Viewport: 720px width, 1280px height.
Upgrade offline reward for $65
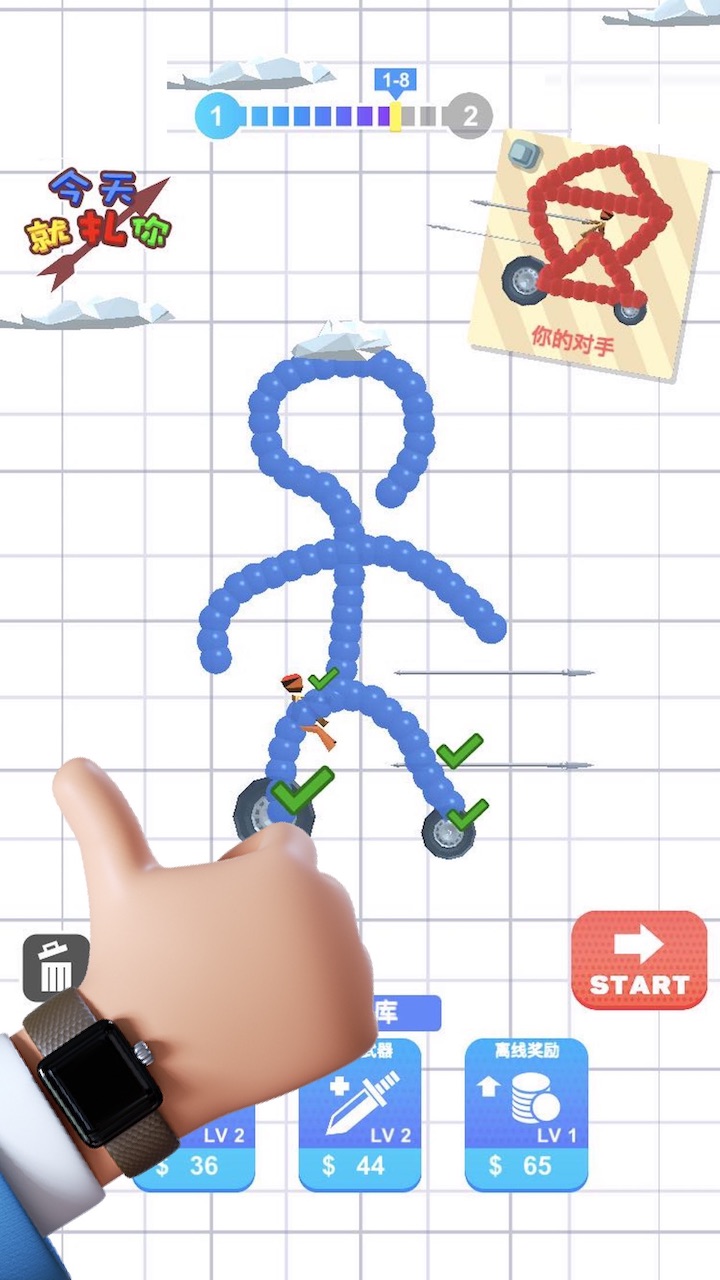click(526, 1115)
